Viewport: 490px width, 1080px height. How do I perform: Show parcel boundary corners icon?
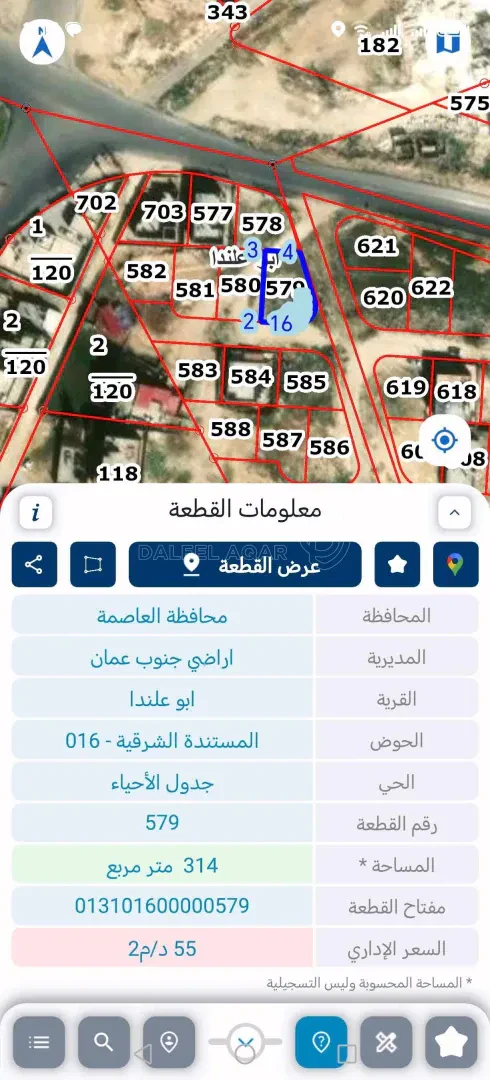coord(93,564)
